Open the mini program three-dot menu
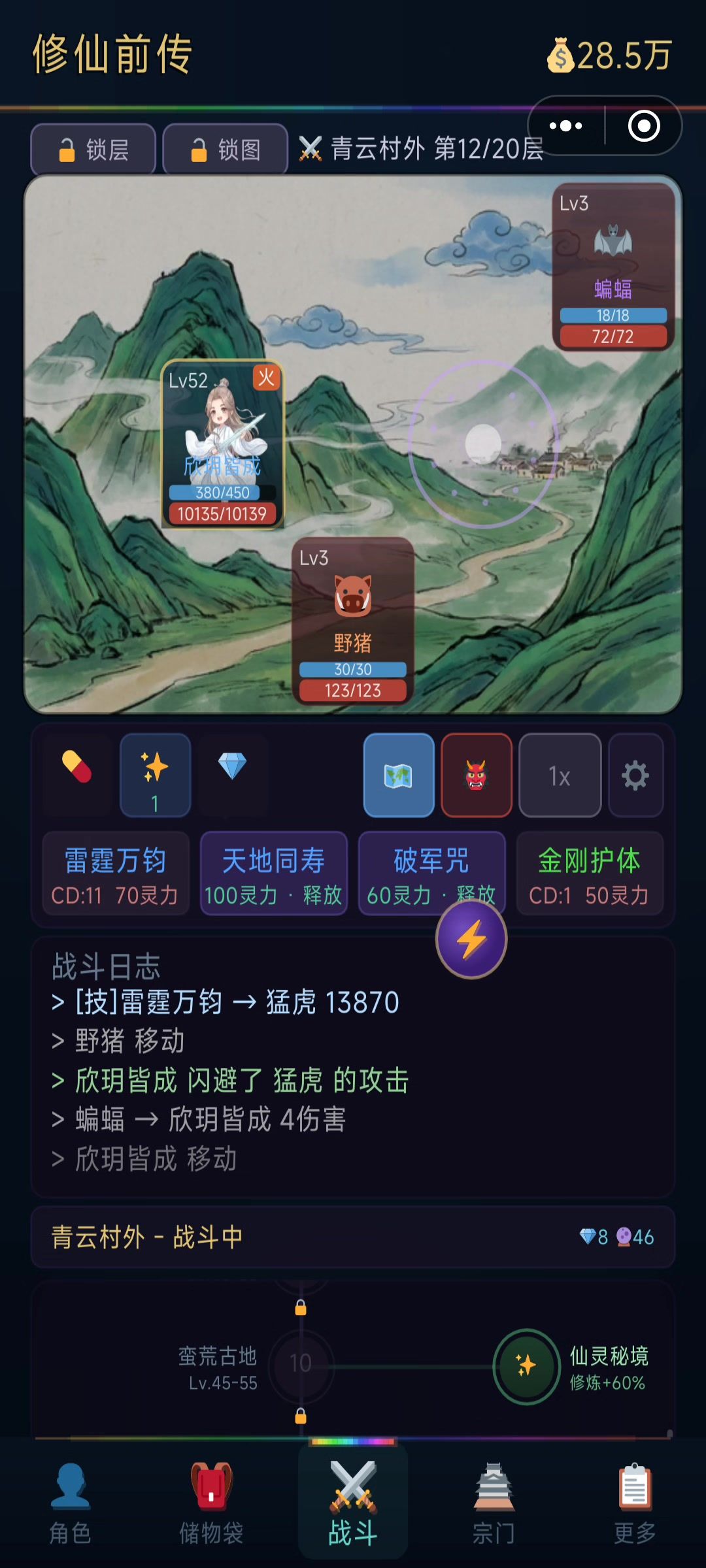Screen dimensions: 706x1568 tap(566, 126)
